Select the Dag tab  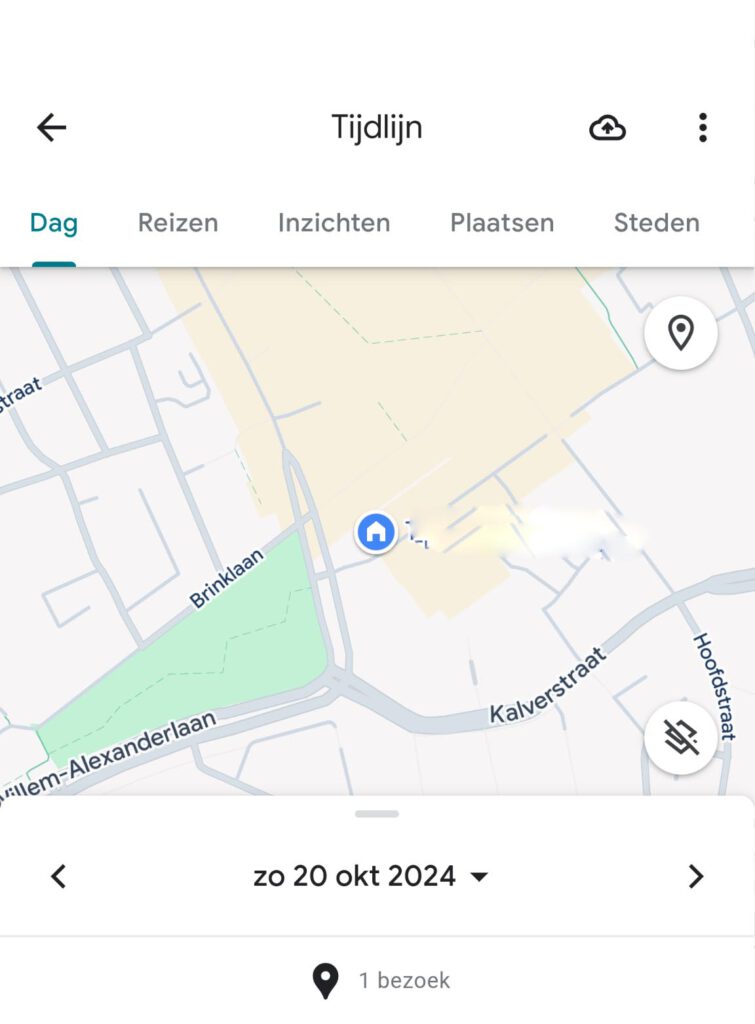pos(54,223)
